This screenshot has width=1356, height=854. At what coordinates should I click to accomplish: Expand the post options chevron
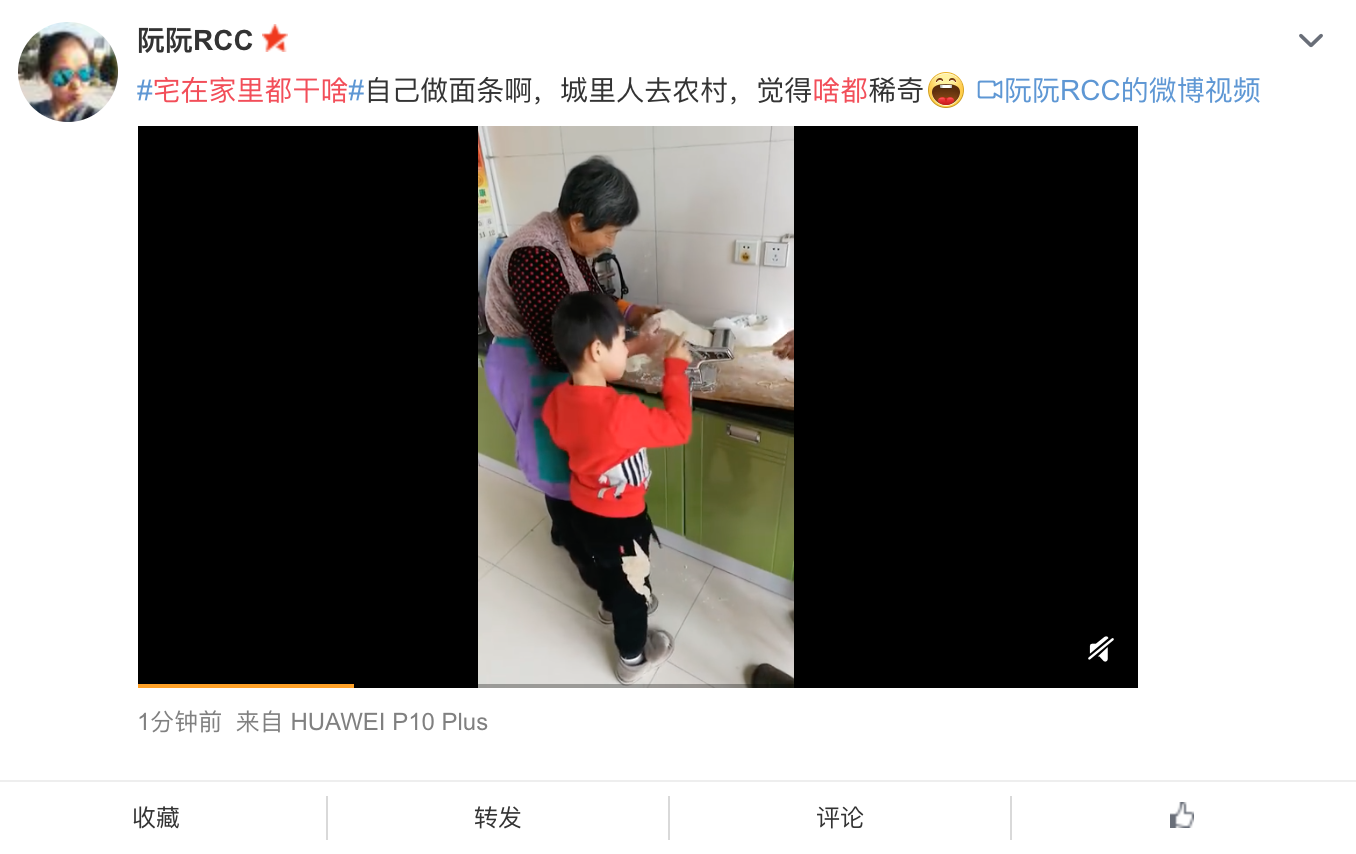tap(1310, 41)
